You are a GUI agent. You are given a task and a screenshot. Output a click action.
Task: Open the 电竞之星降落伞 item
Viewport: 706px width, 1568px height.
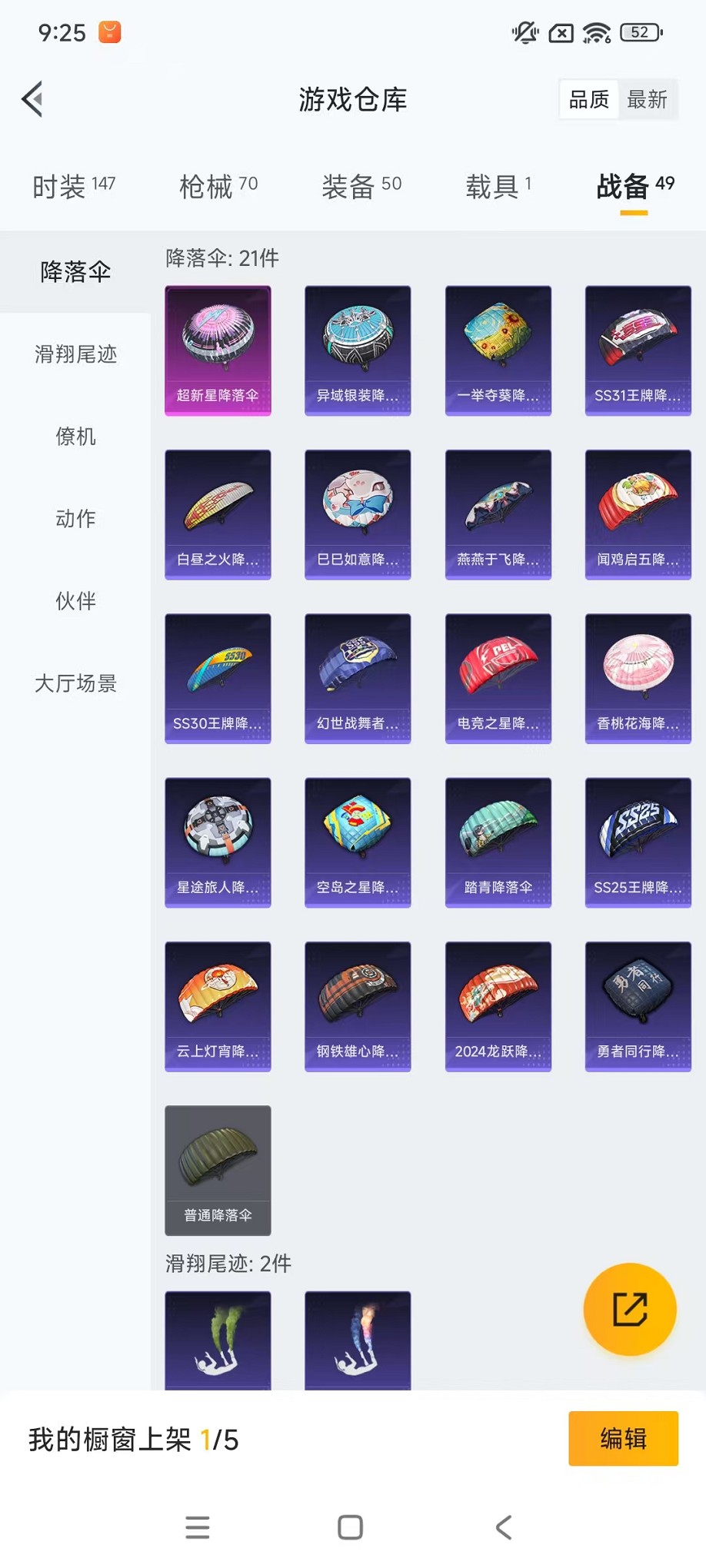pos(498,678)
